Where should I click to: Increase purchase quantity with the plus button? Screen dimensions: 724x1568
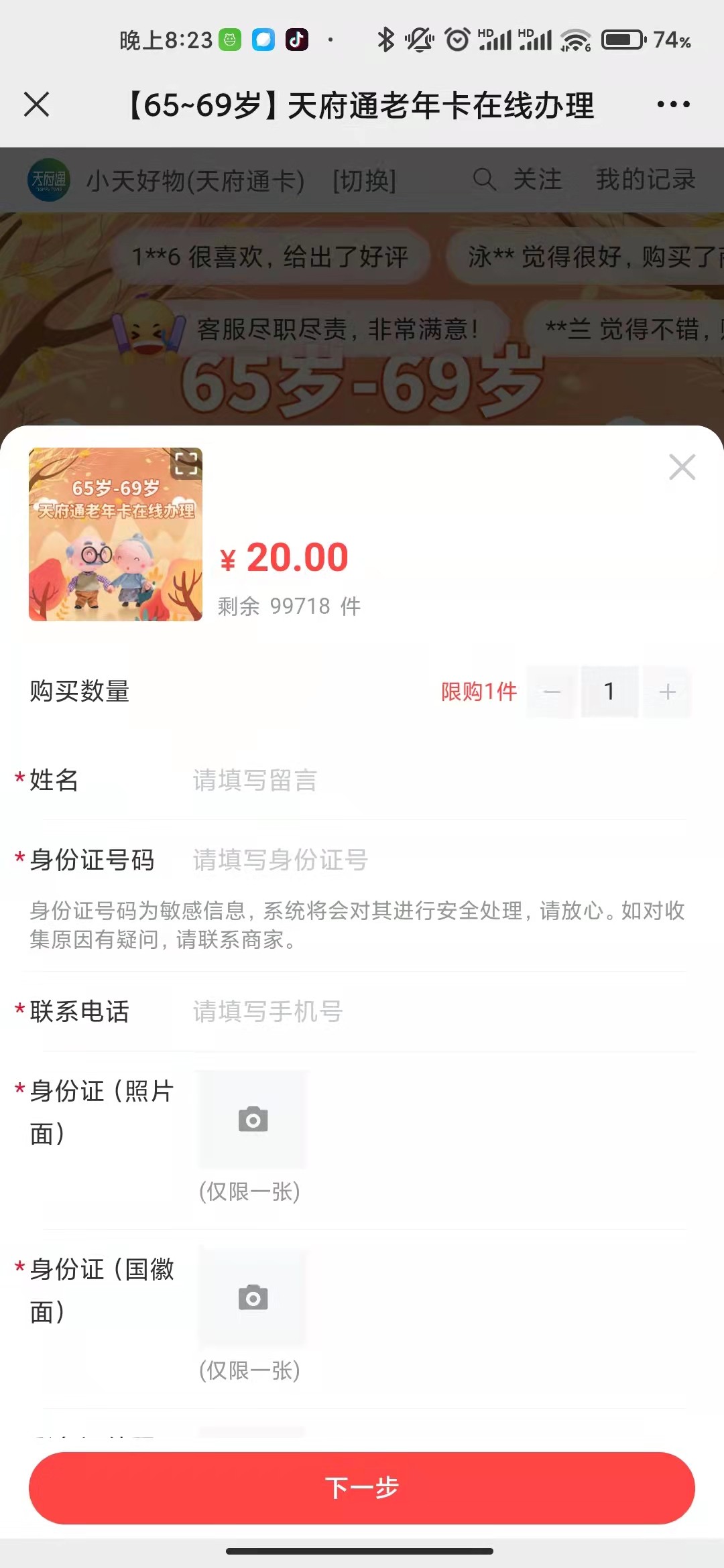(x=667, y=692)
